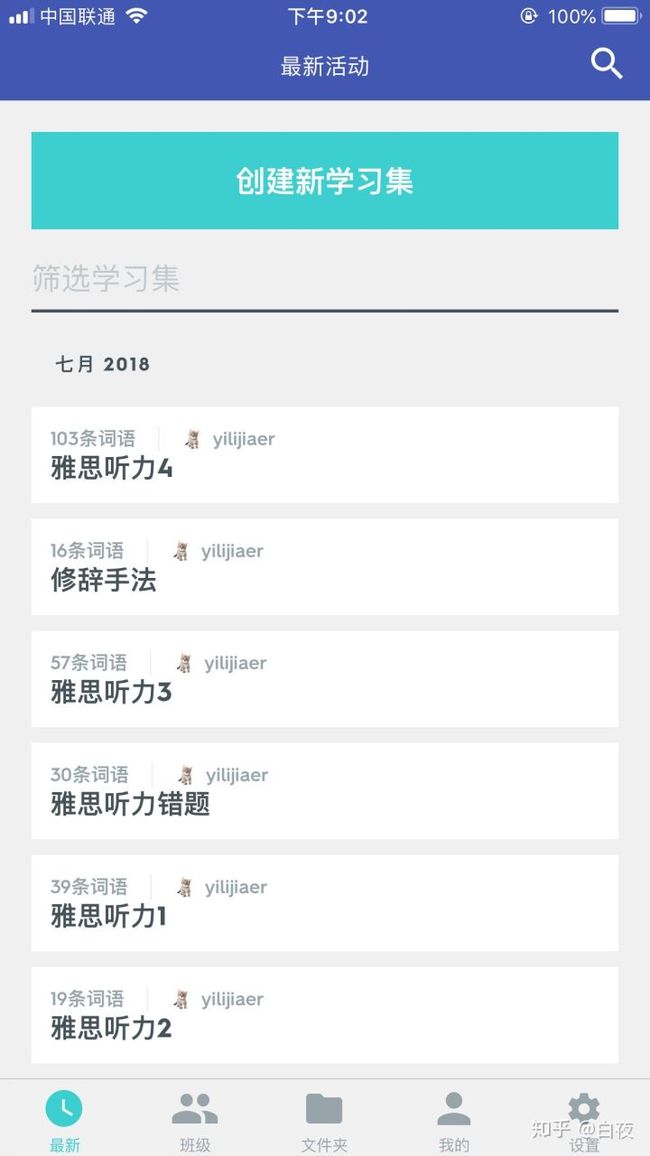
Task: Open the 雅思听力错题 study set
Action: 324,791
